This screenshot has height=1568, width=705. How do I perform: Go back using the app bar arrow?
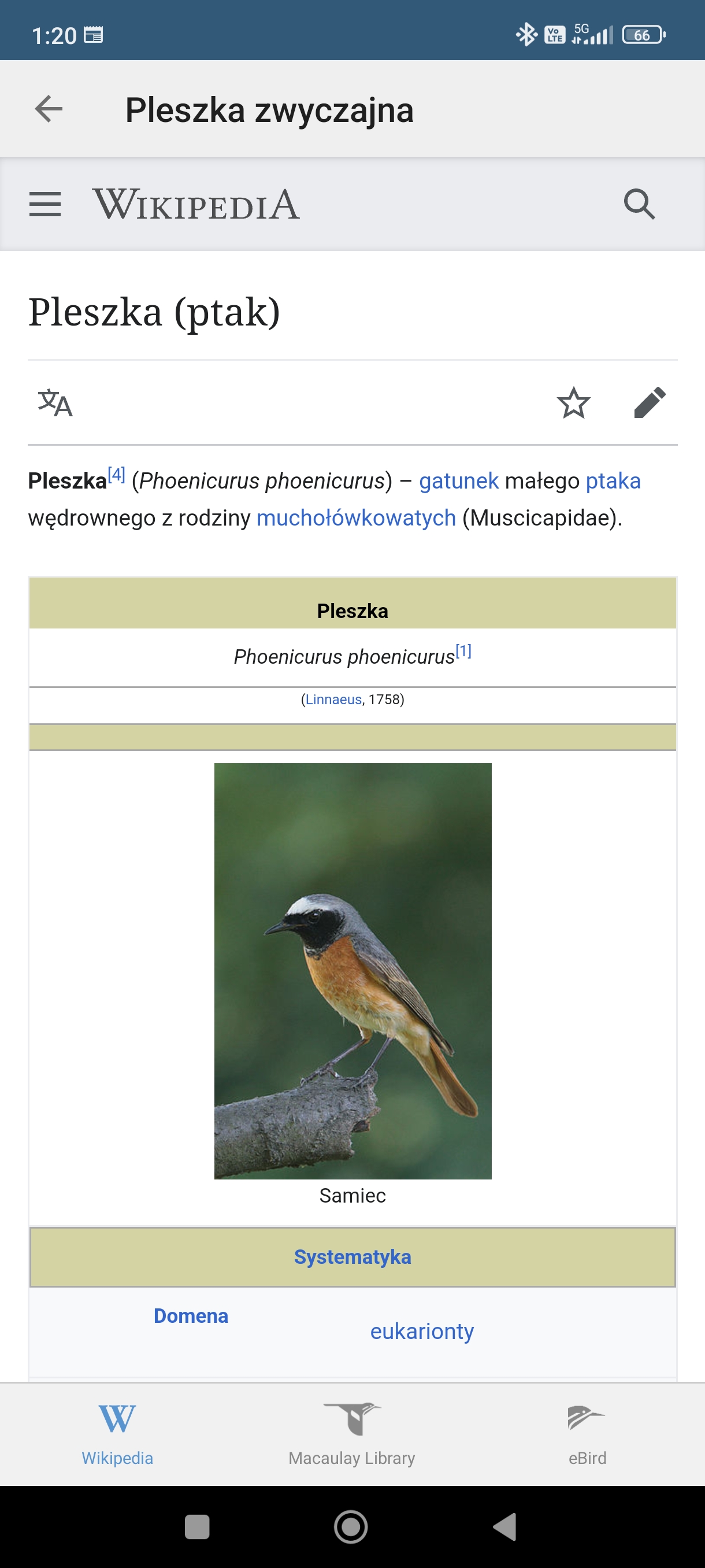(x=49, y=110)
